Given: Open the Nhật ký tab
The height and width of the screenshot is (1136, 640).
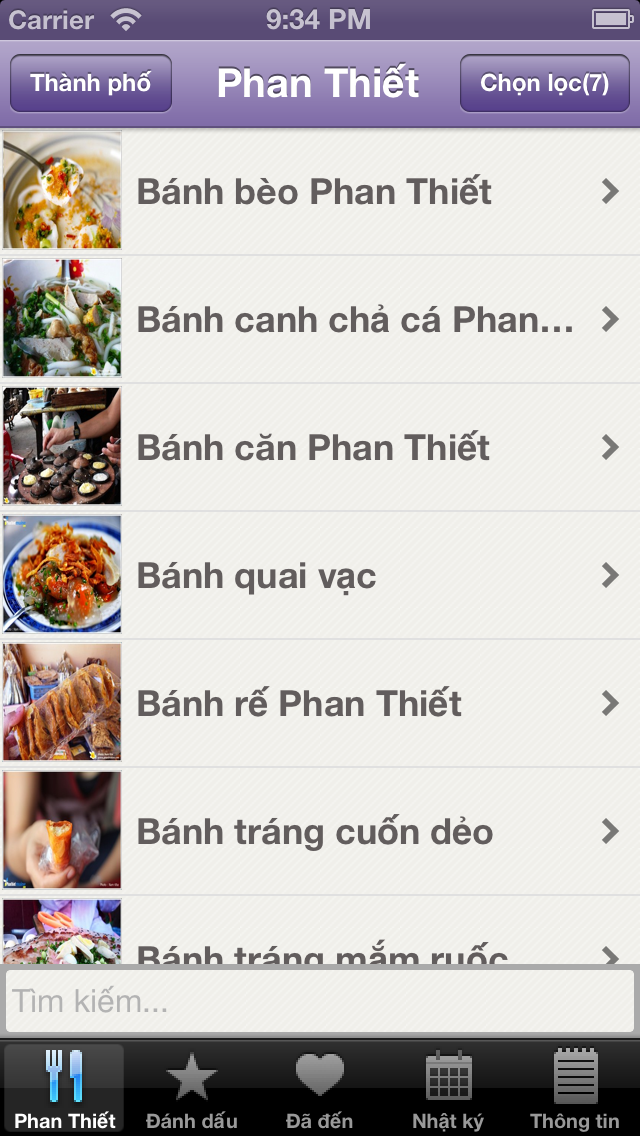Looking at the screenshot, I should [x=448, y=1090].
